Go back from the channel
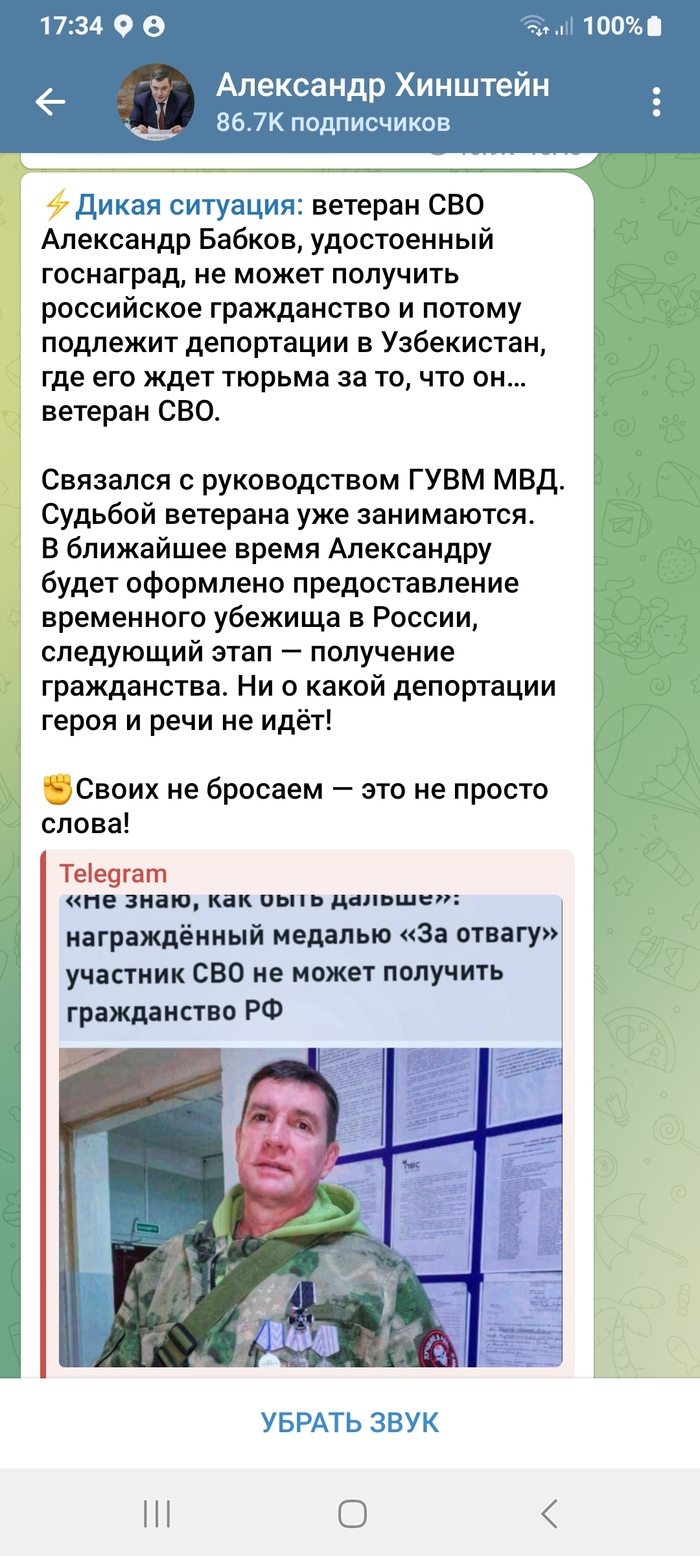700x1556 pixels. [x=50, y=102]
